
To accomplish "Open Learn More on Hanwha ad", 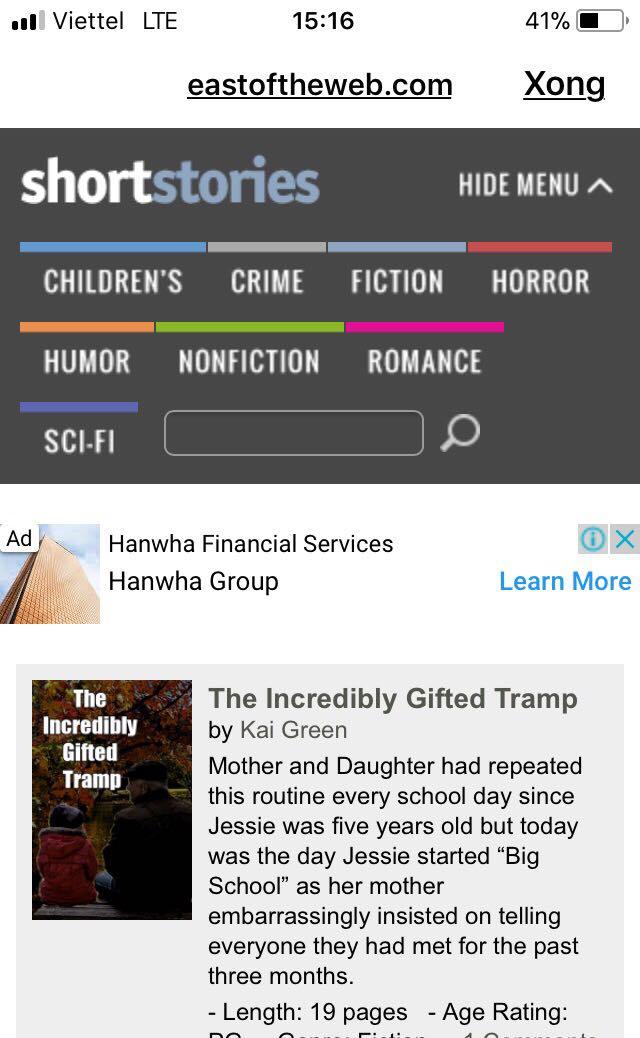I will click(565, 581).
